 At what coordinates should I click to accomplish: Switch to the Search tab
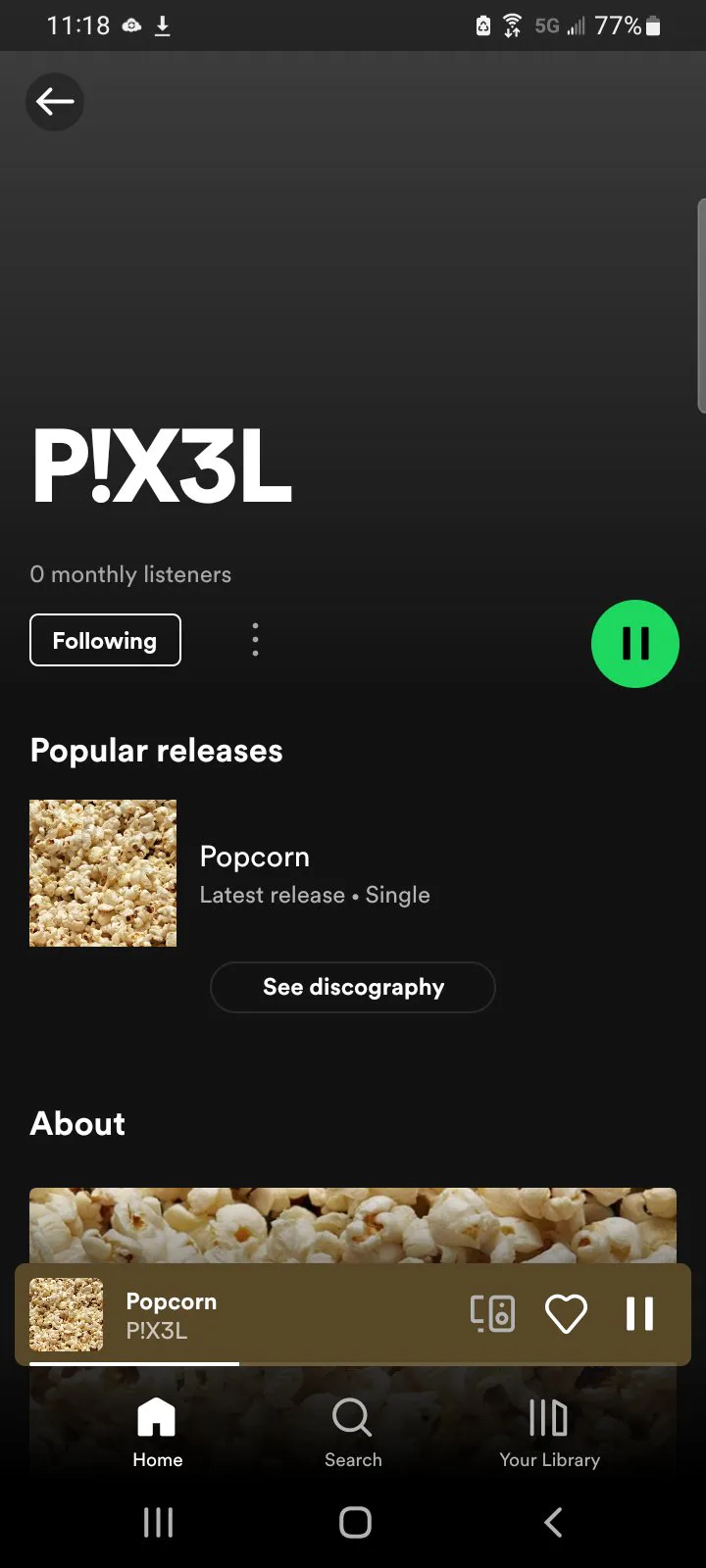353,1432
